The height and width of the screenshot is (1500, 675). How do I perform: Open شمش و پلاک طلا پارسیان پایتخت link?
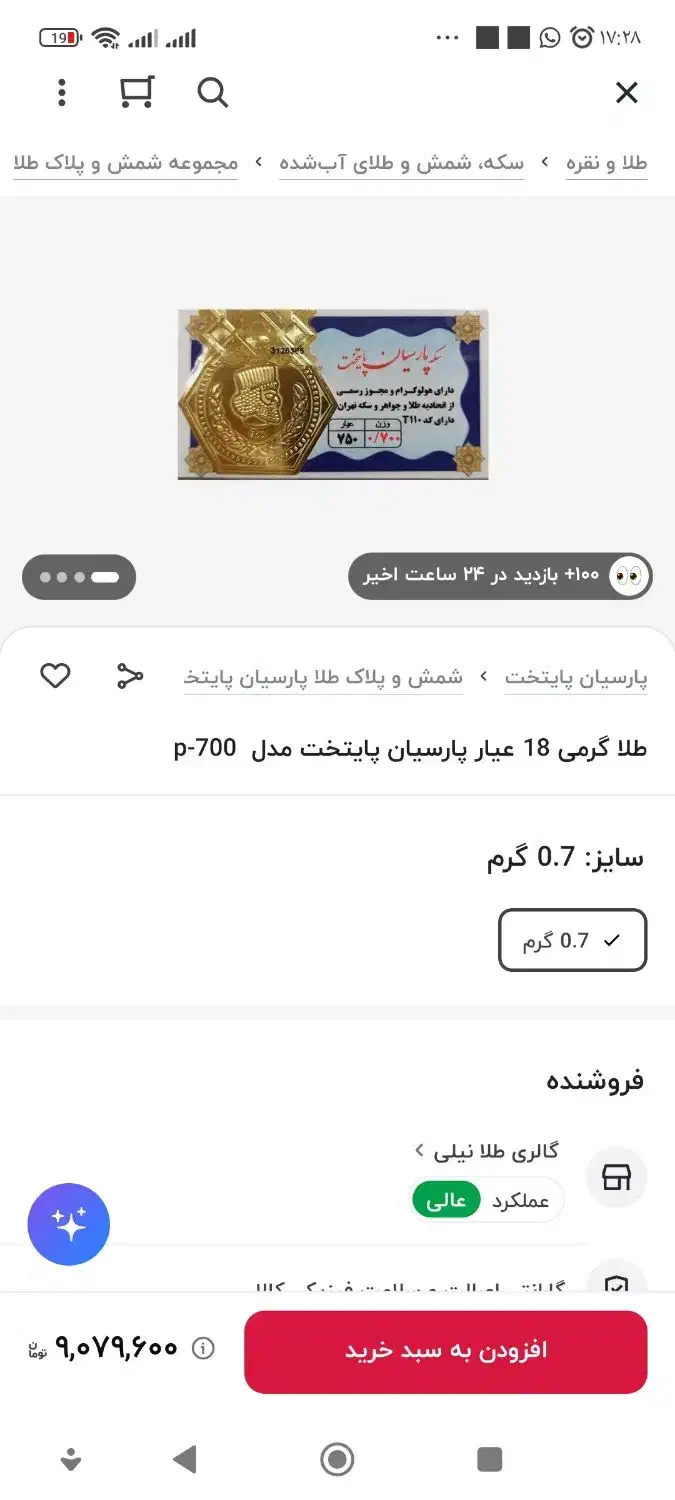pyautogui.click(x=323, y=678)
